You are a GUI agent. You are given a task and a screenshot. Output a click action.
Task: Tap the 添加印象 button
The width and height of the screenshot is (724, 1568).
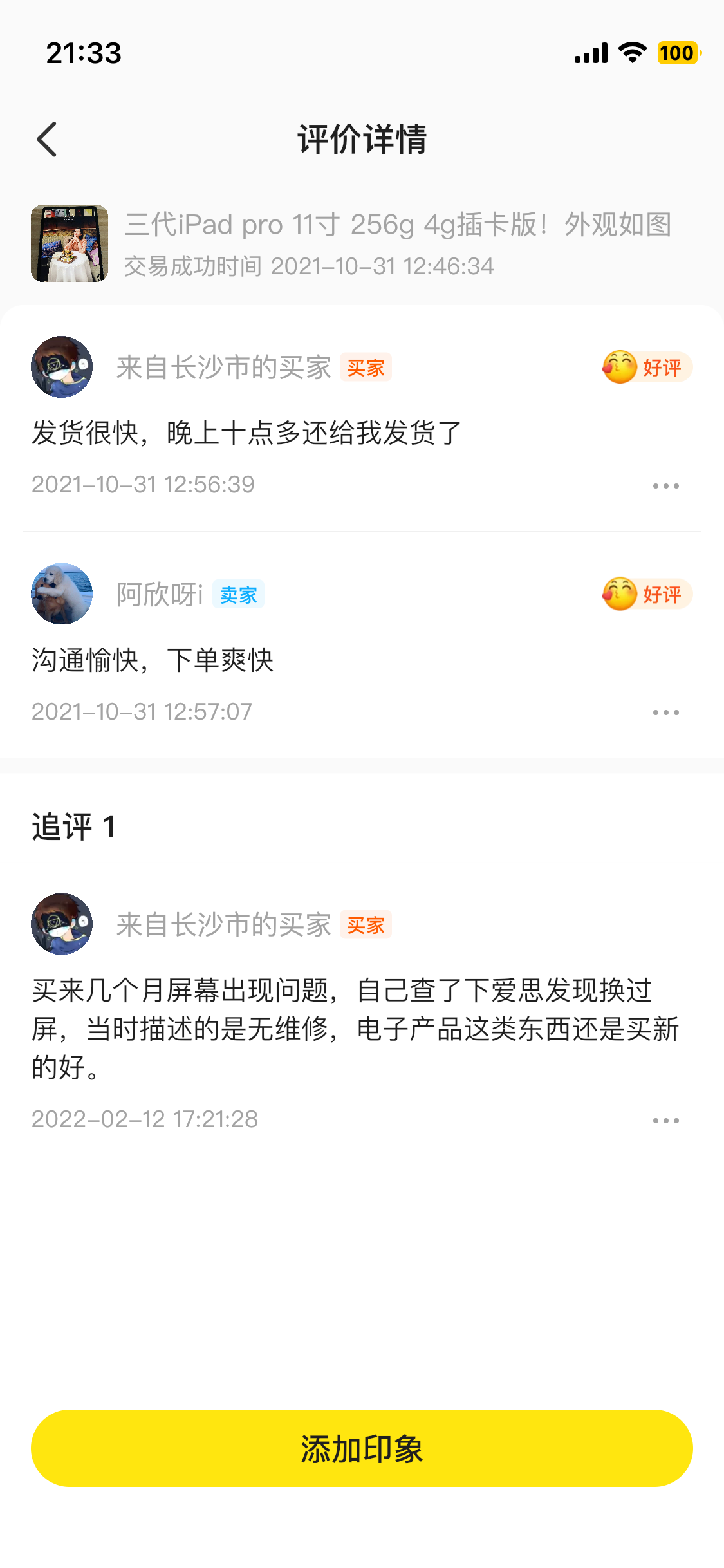(x=362, y=1448)
